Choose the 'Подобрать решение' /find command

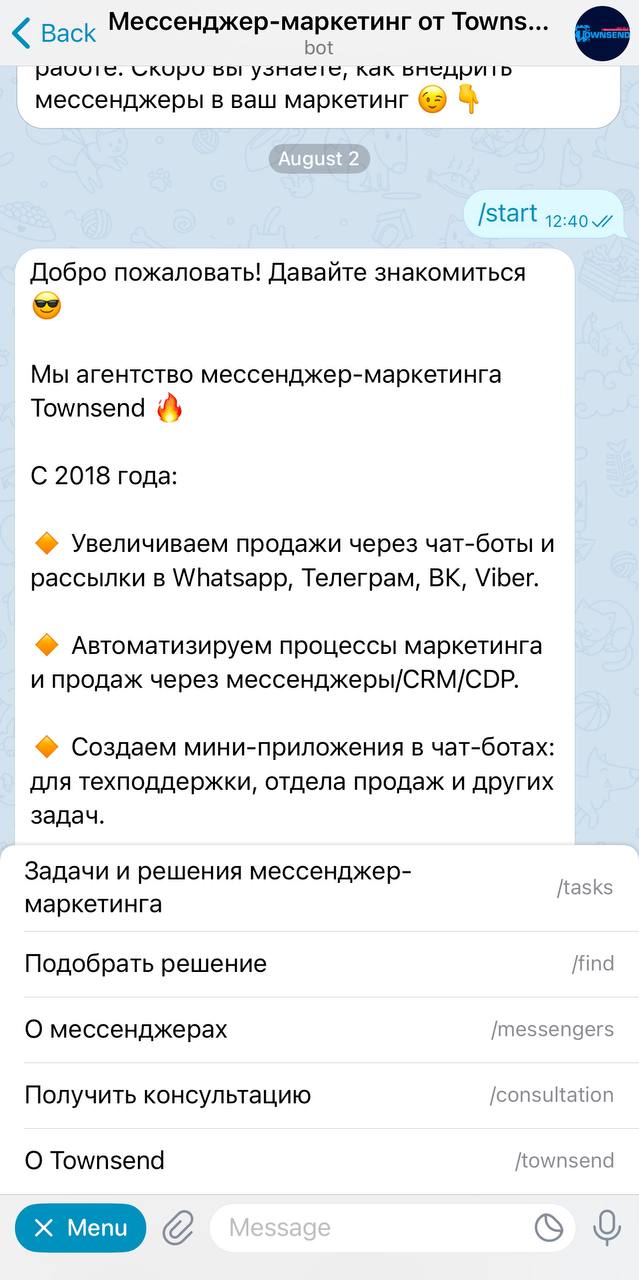tap(319, 964)
